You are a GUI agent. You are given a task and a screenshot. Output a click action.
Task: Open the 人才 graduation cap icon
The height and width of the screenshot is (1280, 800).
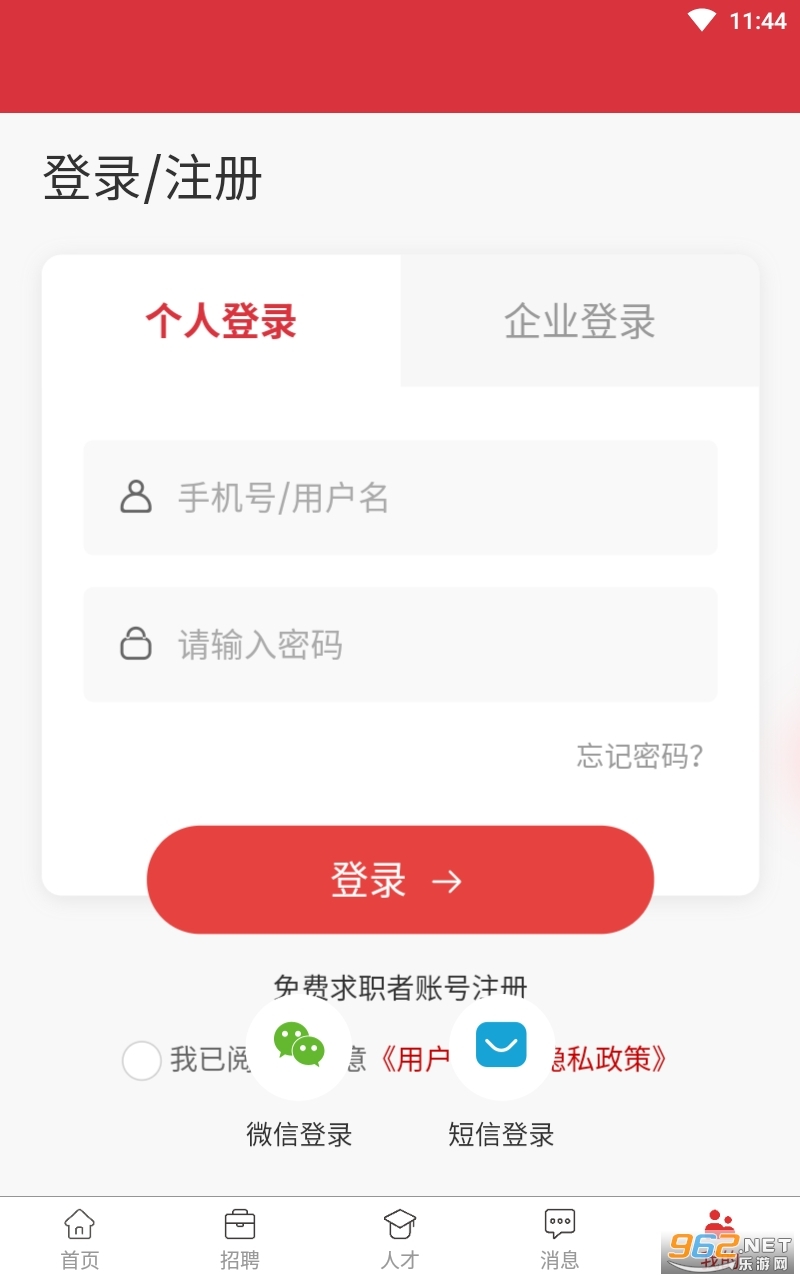coord(399,1223)
